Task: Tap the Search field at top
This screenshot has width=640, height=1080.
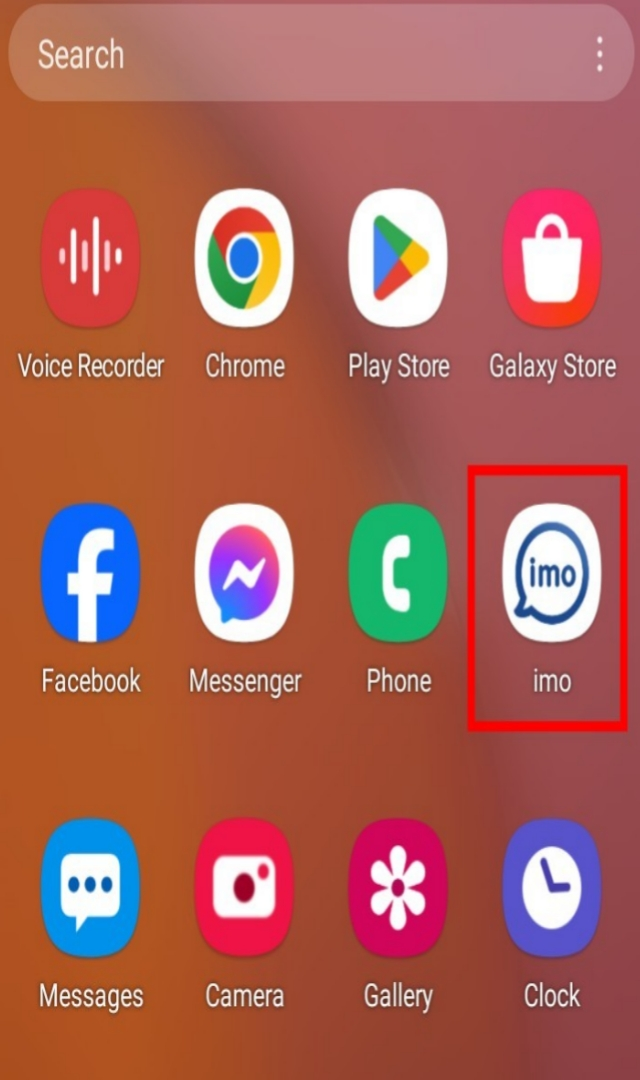Action: pyautogui.click(x=290, y=54)
